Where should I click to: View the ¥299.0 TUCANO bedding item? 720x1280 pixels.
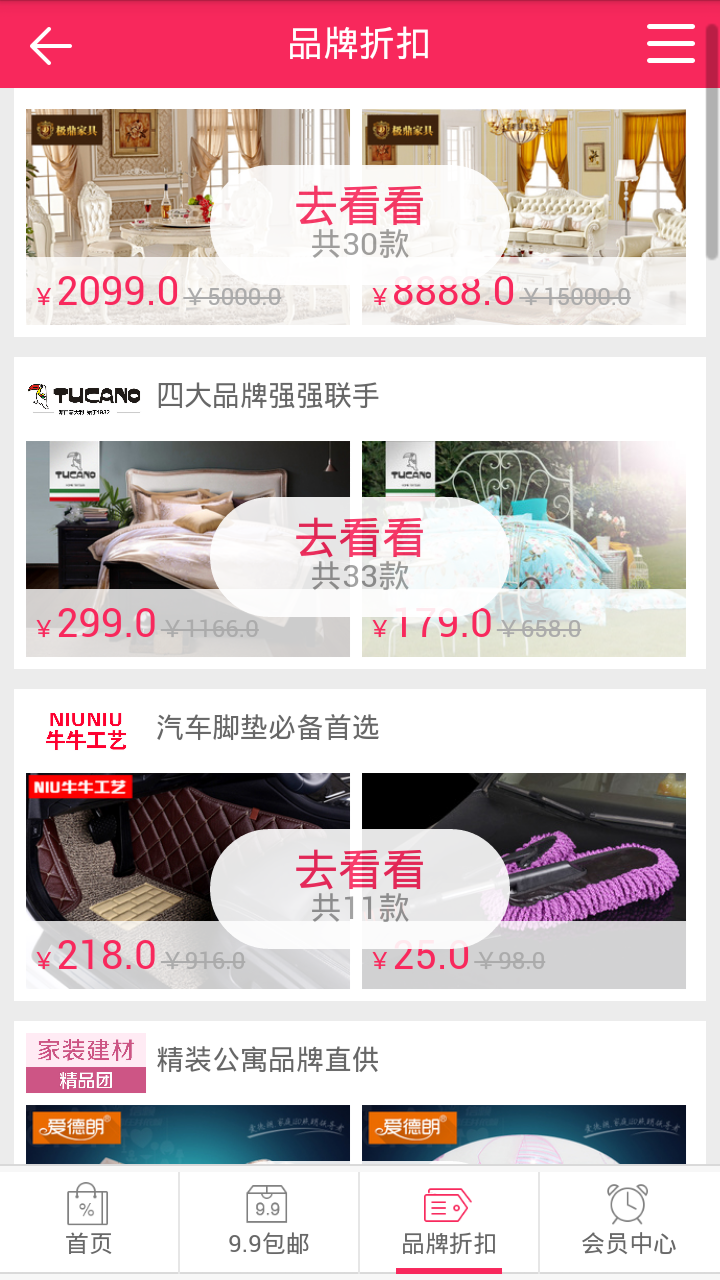click(110, 520)
